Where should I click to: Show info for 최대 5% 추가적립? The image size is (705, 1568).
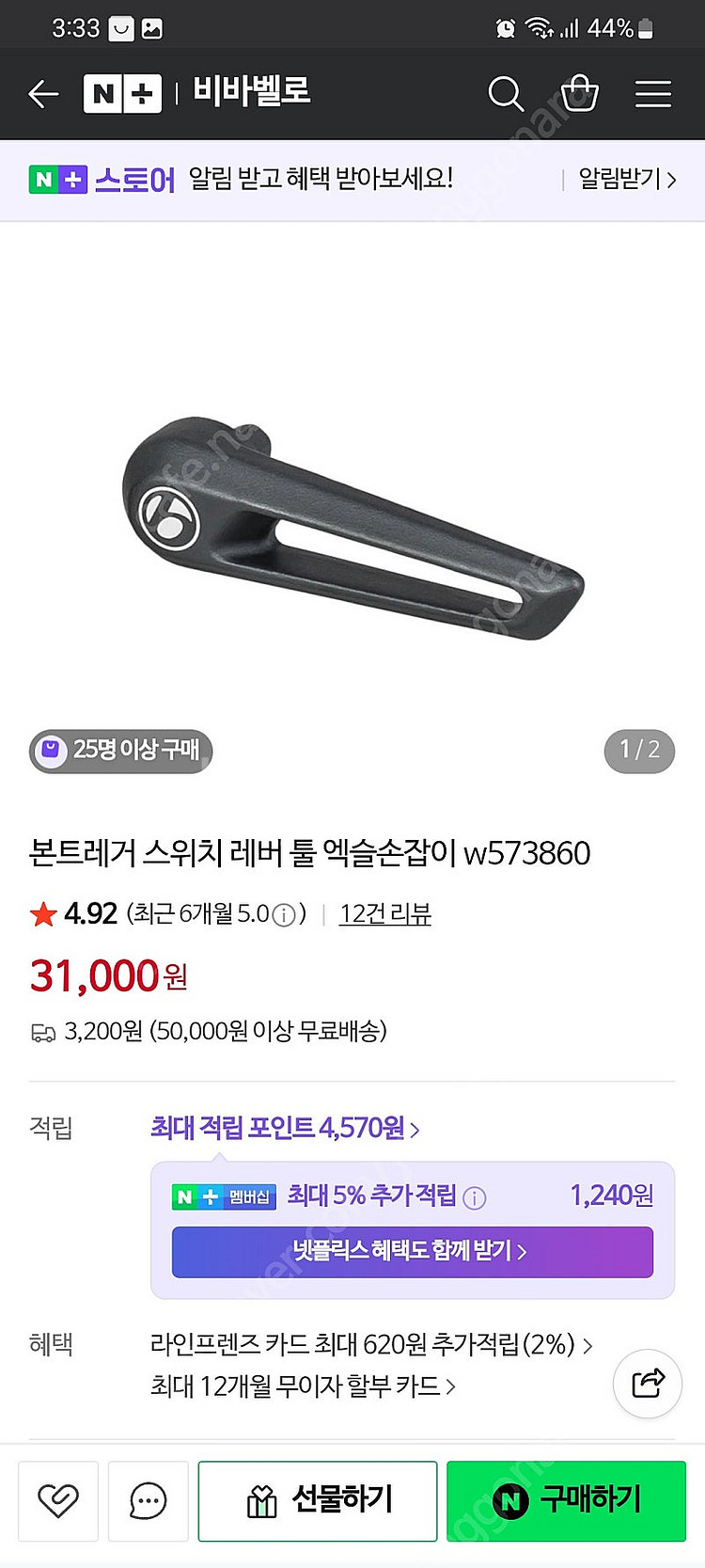(475, 1197)
